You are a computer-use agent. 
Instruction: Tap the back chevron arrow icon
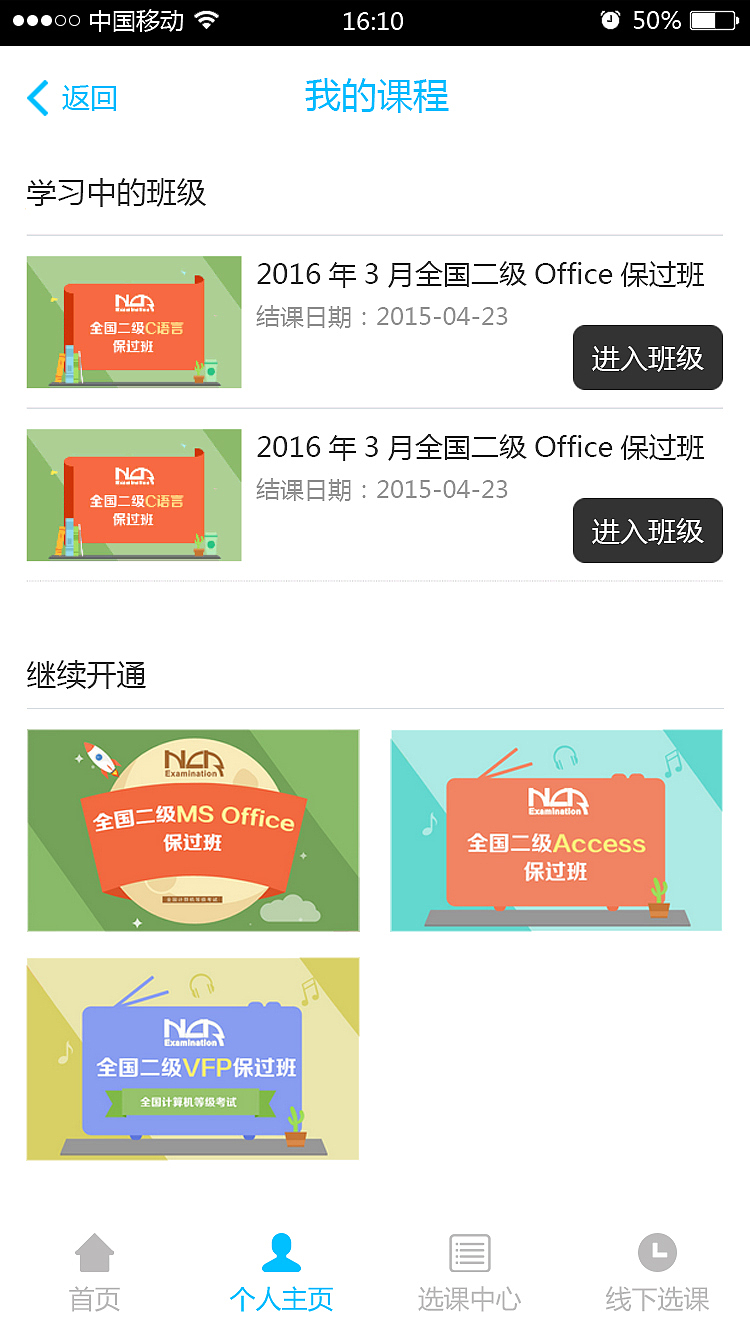(x=37, y=98)
